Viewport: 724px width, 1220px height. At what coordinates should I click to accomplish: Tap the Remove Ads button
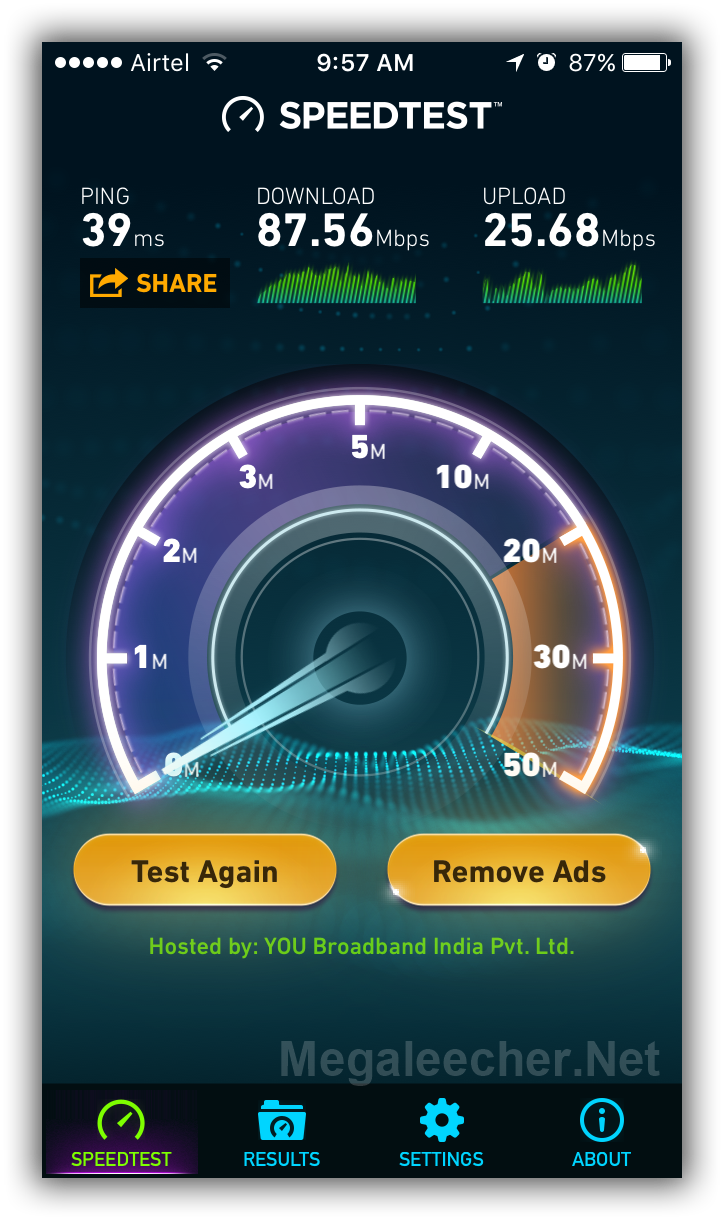pyautogui.click(x=518, y=870)
